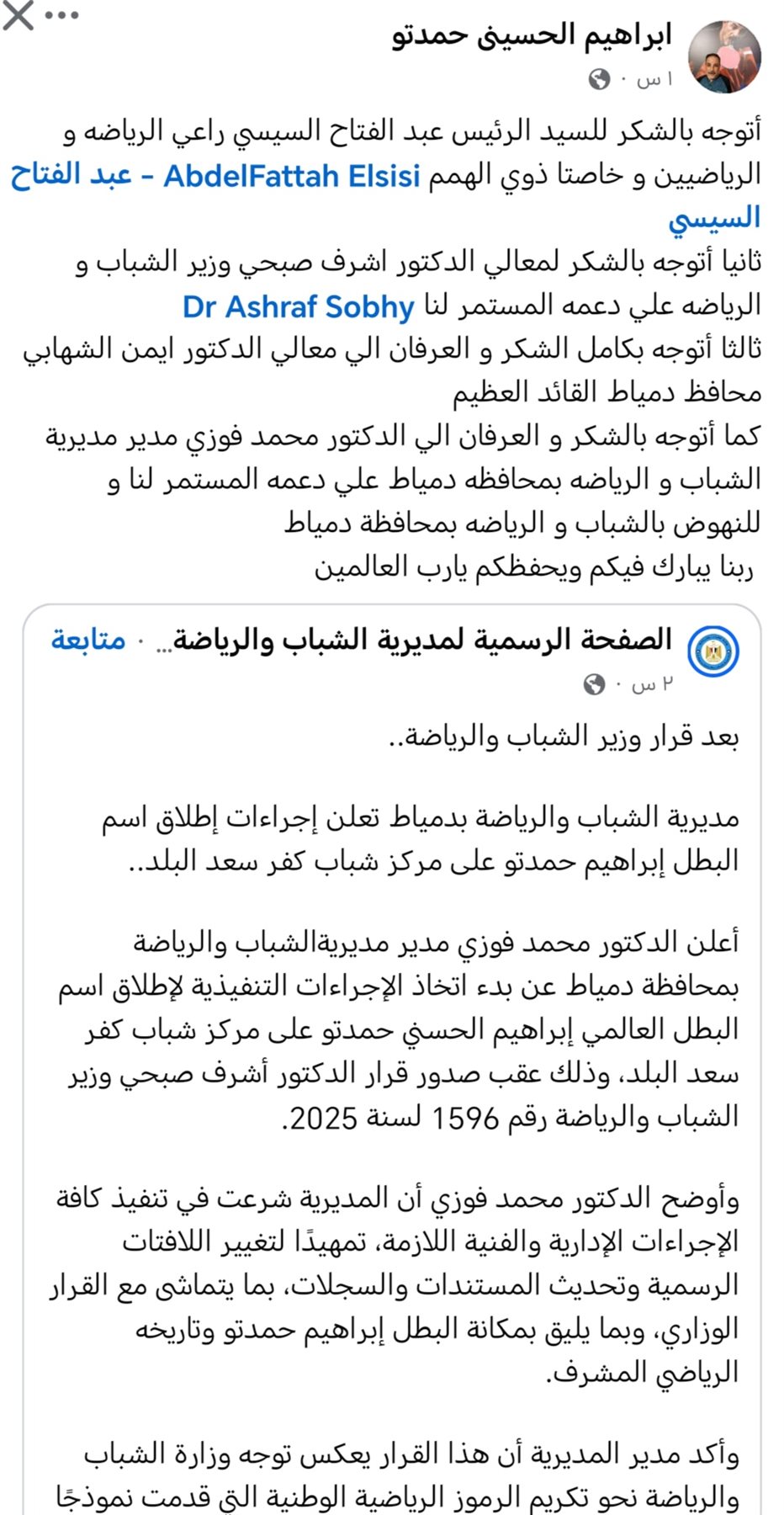The width and height of the screenshot is (784, 1515).
Task: Open الصفحة الرسمية لمديرية الشباب والرياضة page
Action: click(421, 641)
